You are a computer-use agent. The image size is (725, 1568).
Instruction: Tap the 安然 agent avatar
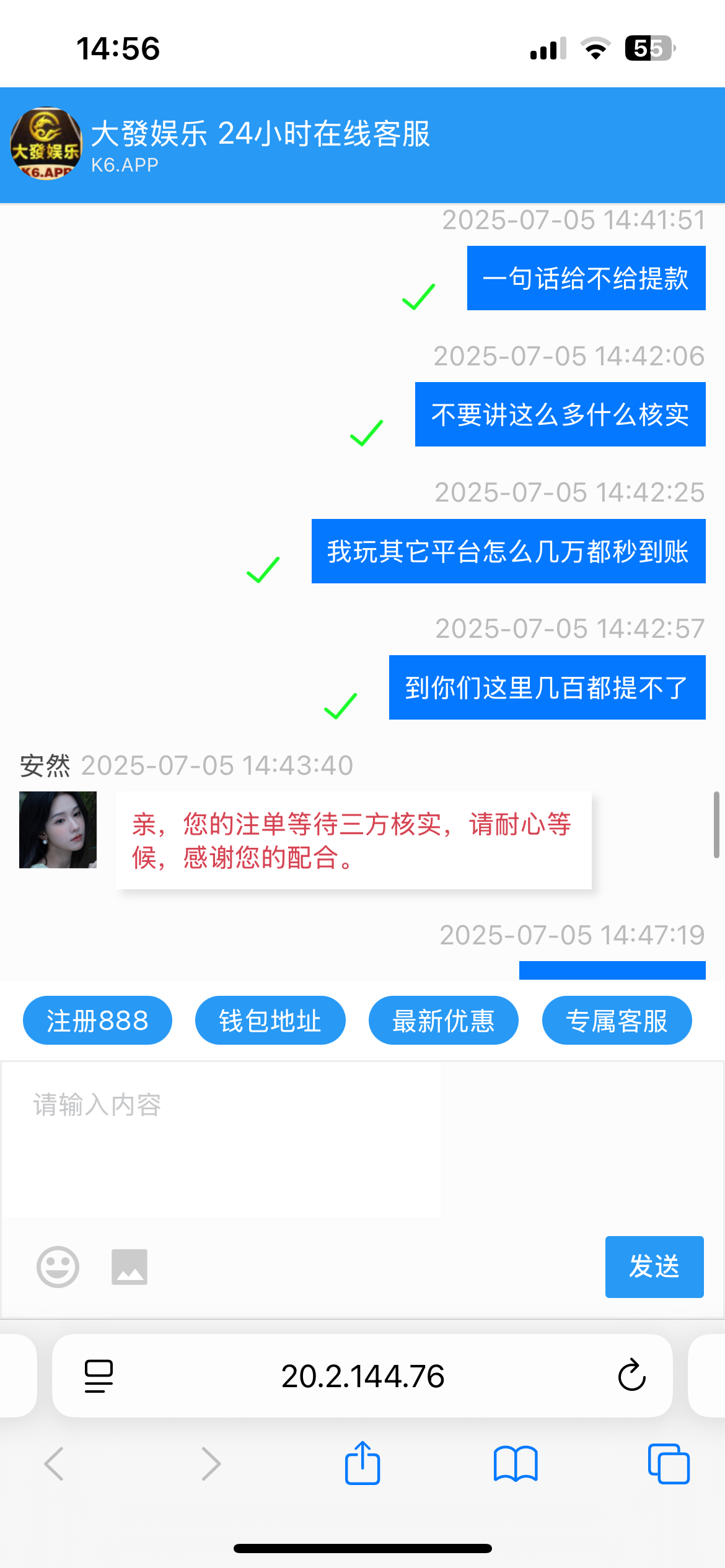pyautogui.click(x=58, y=830)
